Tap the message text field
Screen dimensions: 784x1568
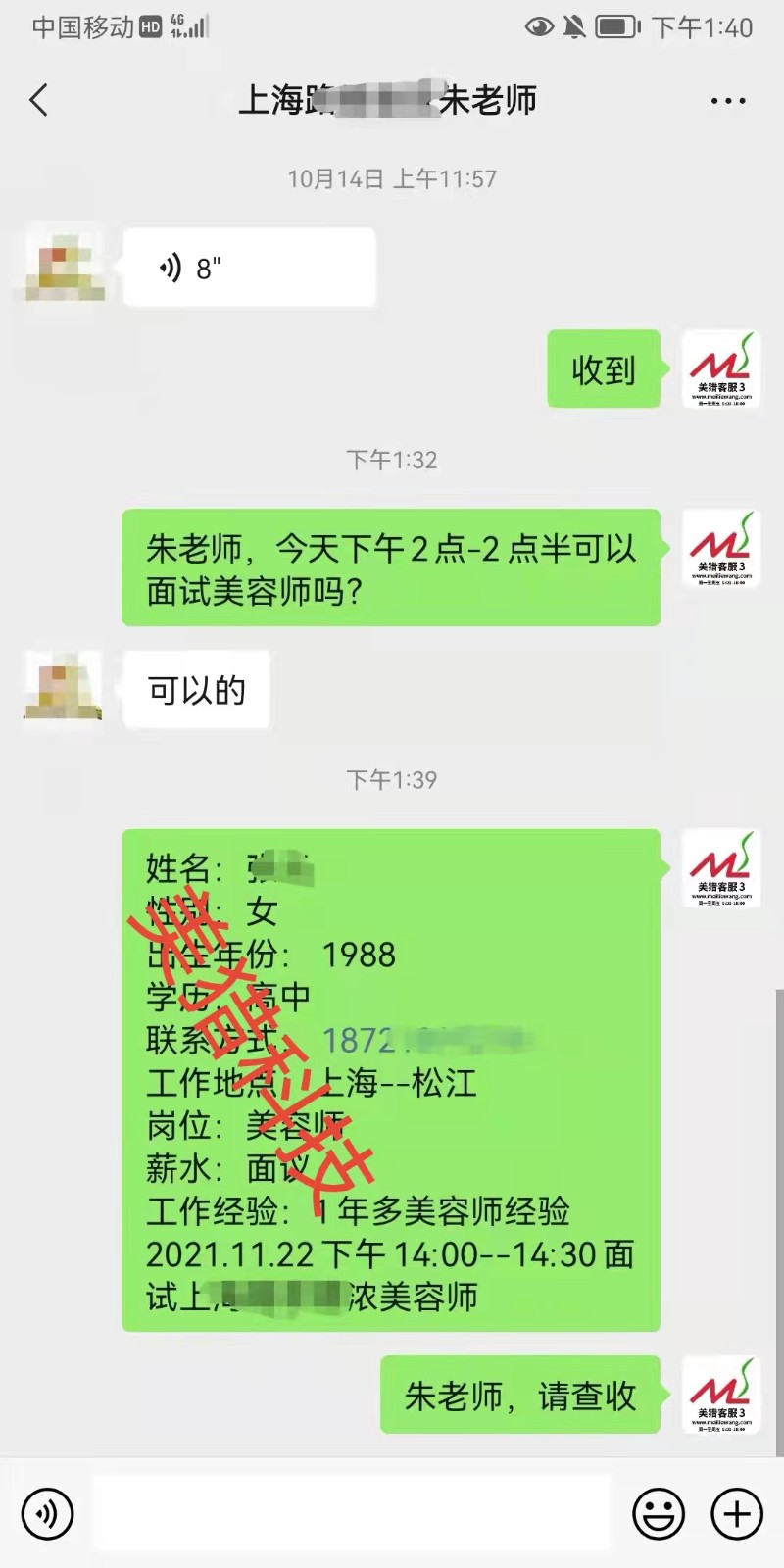click(x=352, y=1514)
